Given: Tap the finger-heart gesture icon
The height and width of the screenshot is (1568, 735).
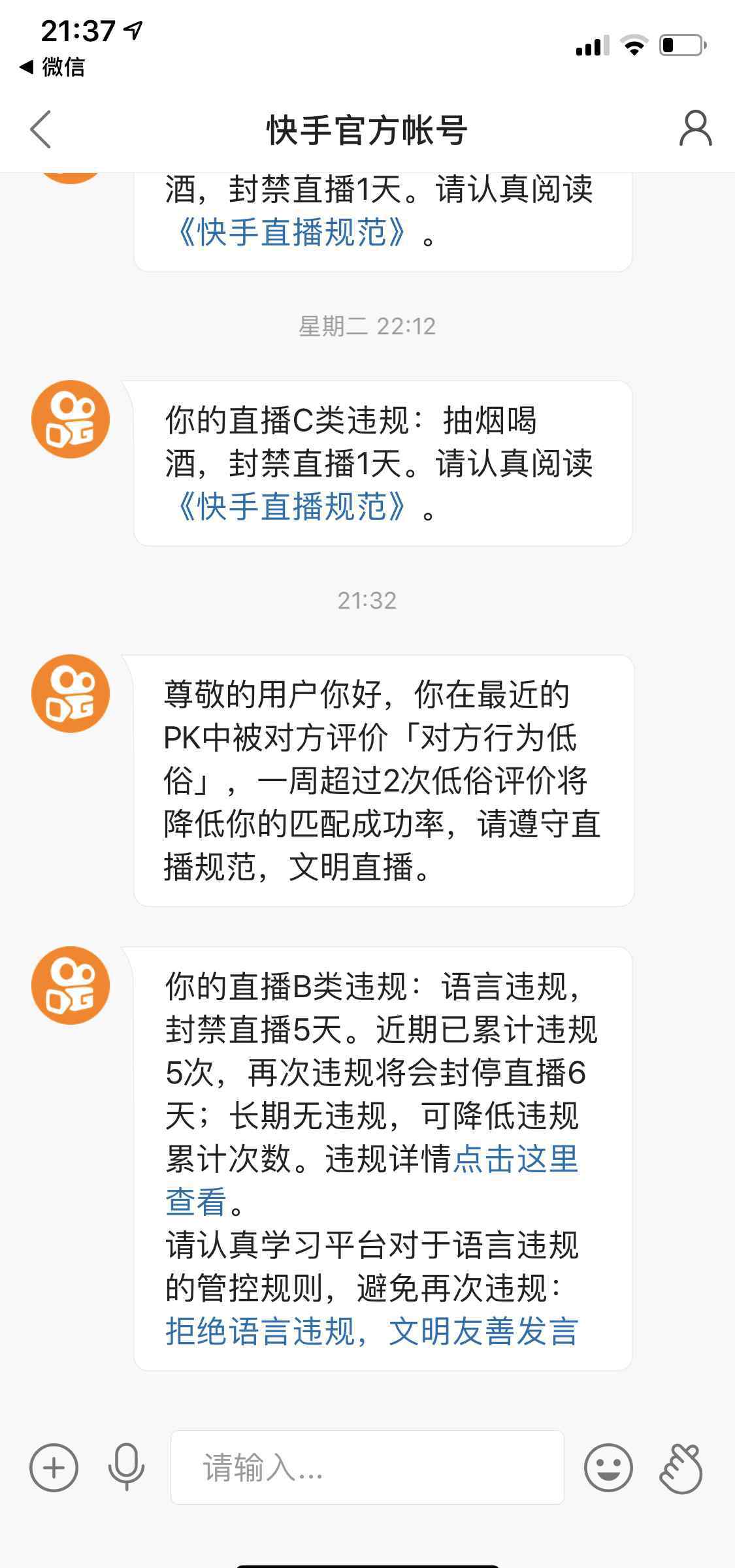Looking at the screenshot, I should point(681,1467).
